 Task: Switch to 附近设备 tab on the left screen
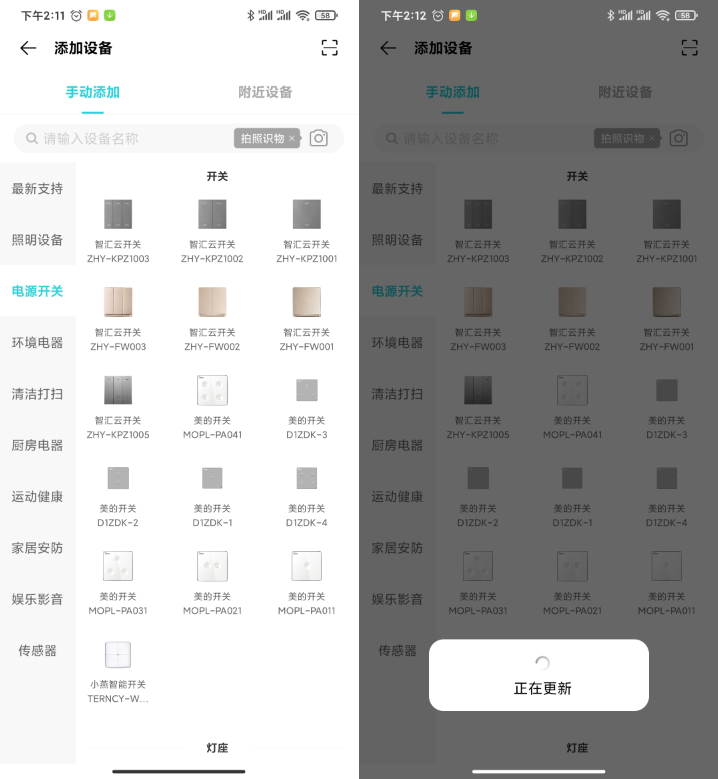click(265, 92)
